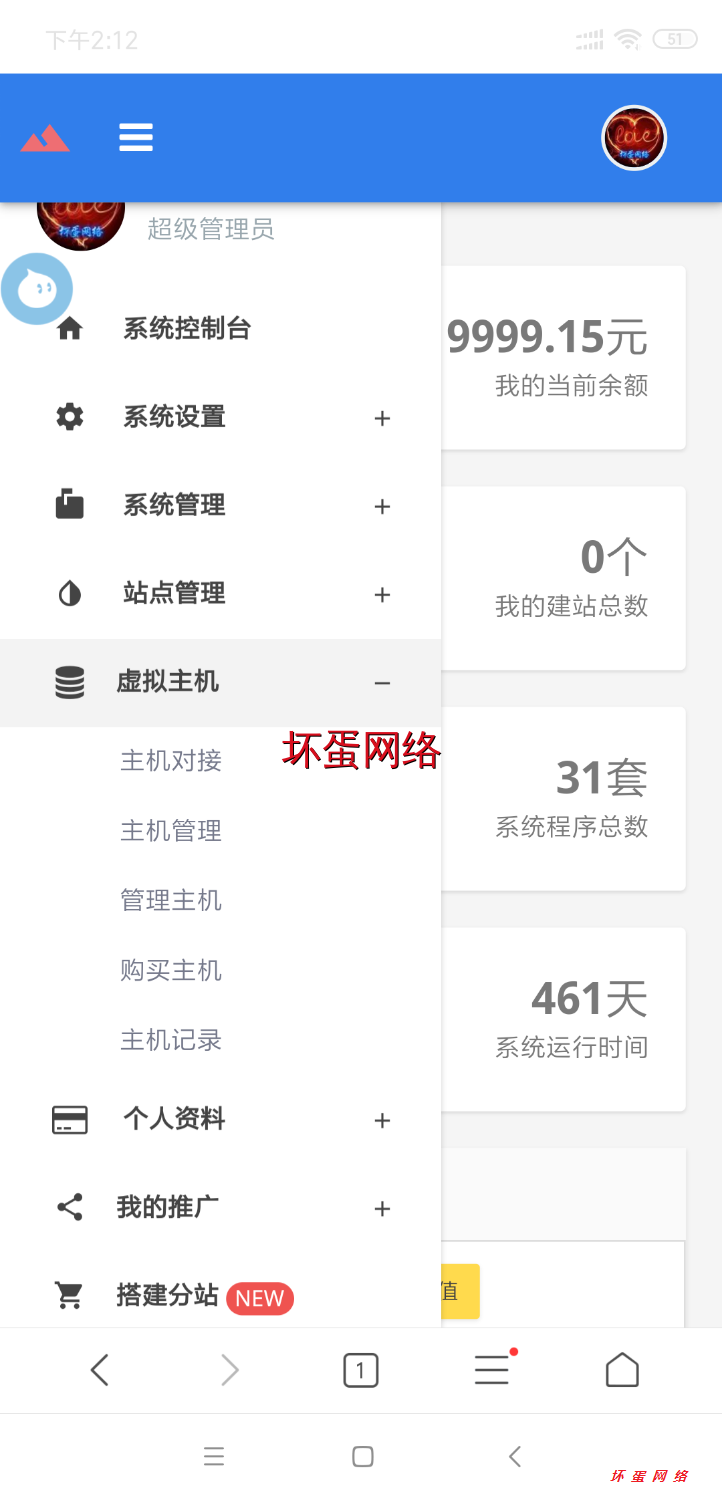Expand the 站点管理 section
This screenshot has height=1500, width=722.
pos(382,595)
